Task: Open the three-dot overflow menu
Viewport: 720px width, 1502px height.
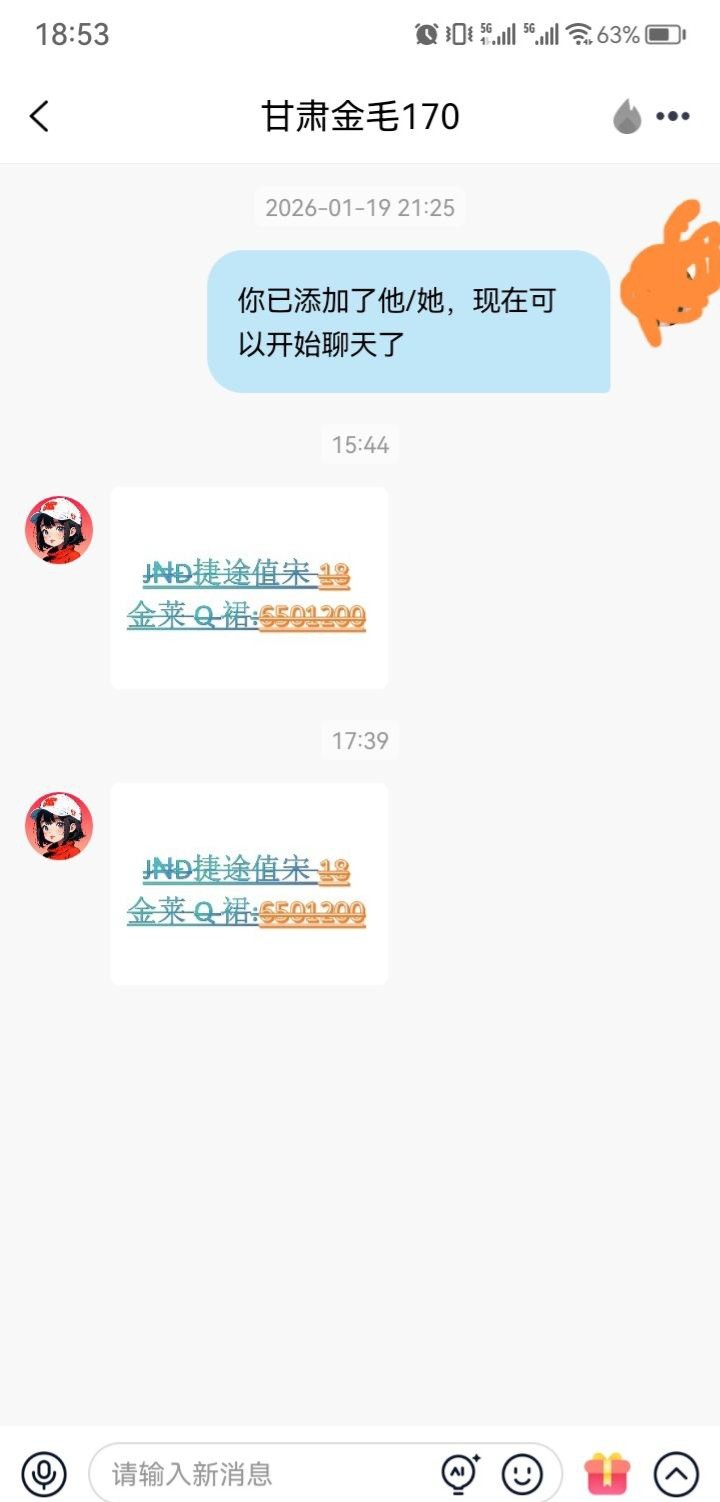Action: tap(673, 117)
